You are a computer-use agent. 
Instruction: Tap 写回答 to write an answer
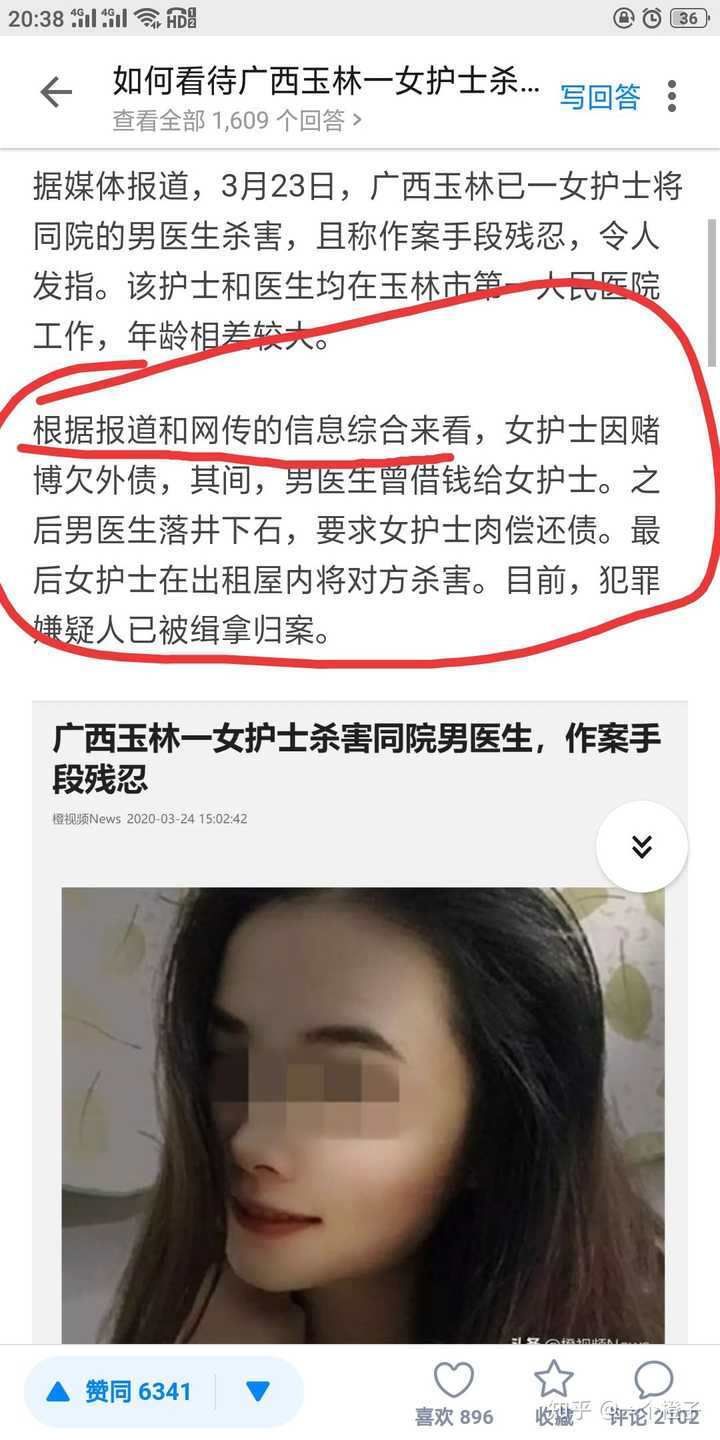point(599,97)
